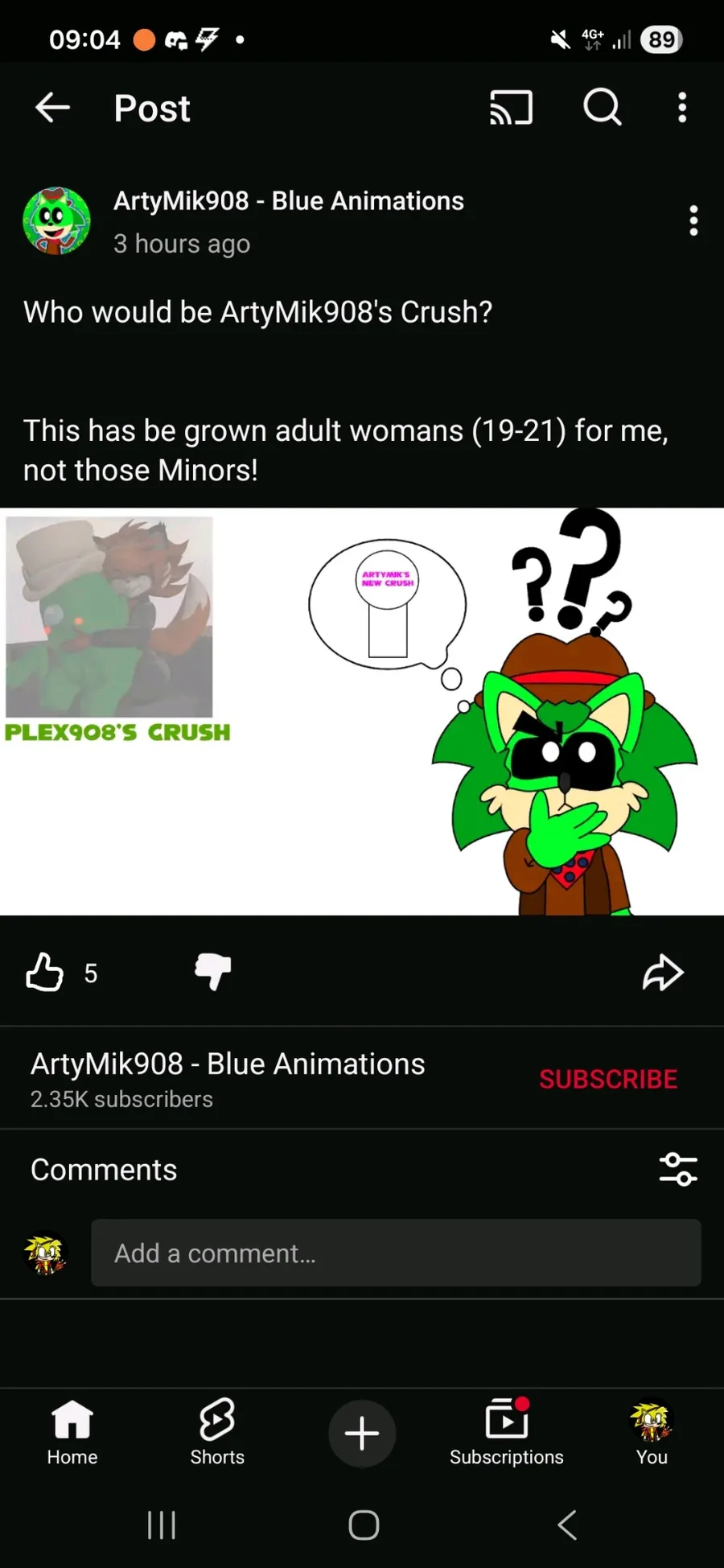
Task: Switch to the Shorts tab
Action: click(217, 1432)
